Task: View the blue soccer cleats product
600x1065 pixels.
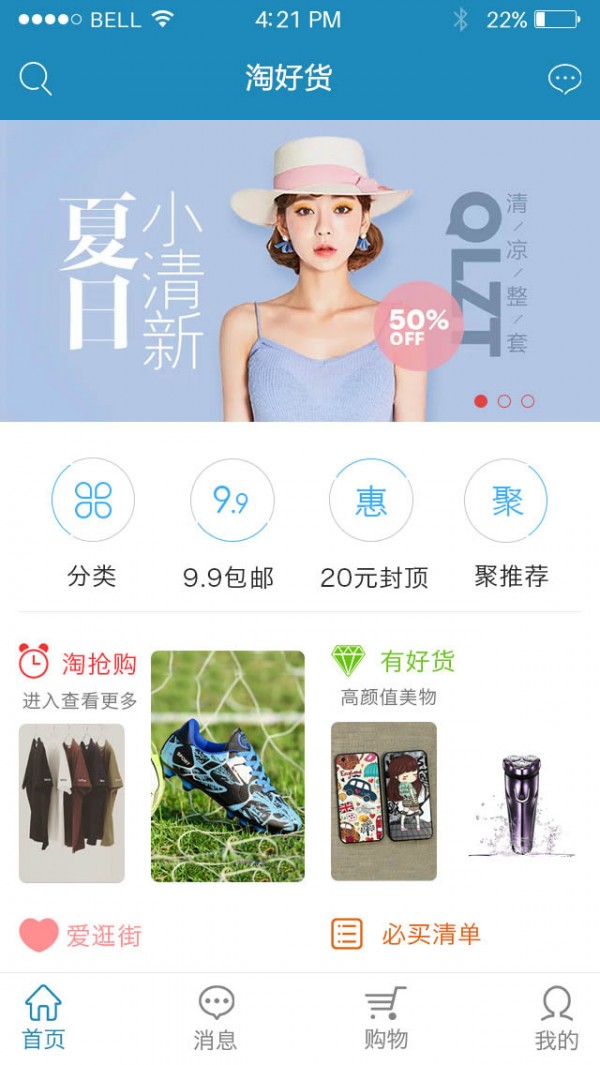Action: [x=228, y=766]
